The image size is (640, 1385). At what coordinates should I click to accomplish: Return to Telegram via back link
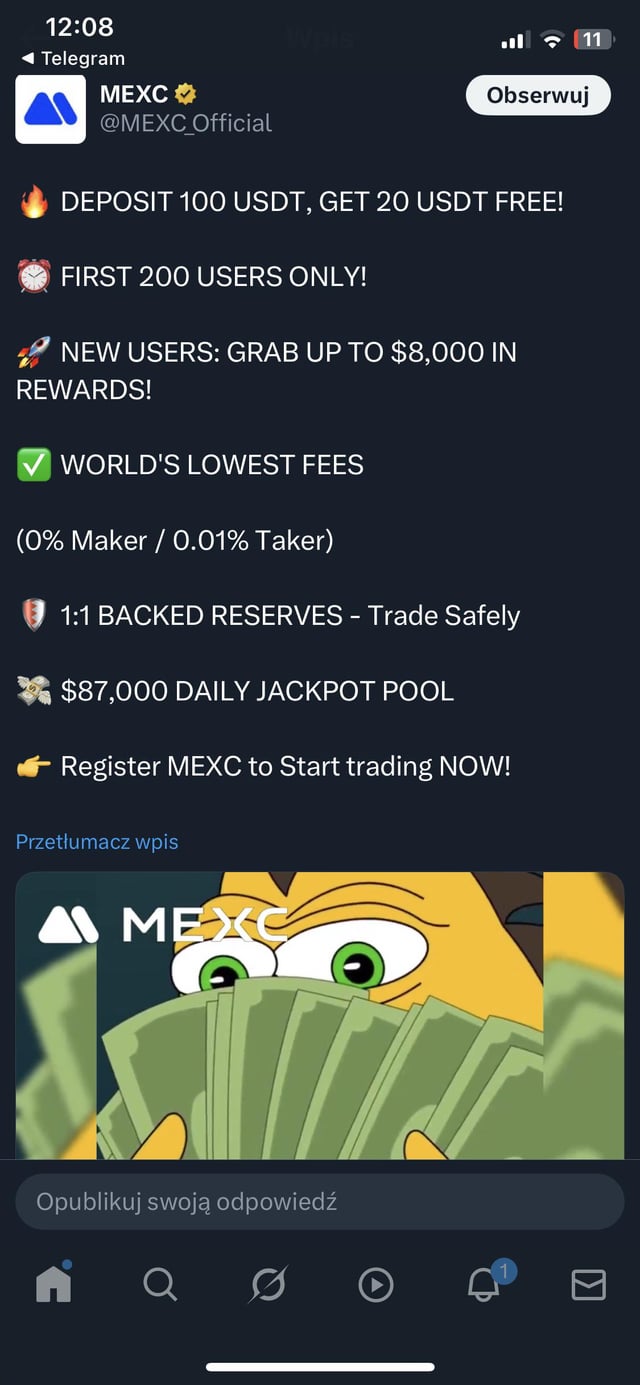(x=75, y=59)
